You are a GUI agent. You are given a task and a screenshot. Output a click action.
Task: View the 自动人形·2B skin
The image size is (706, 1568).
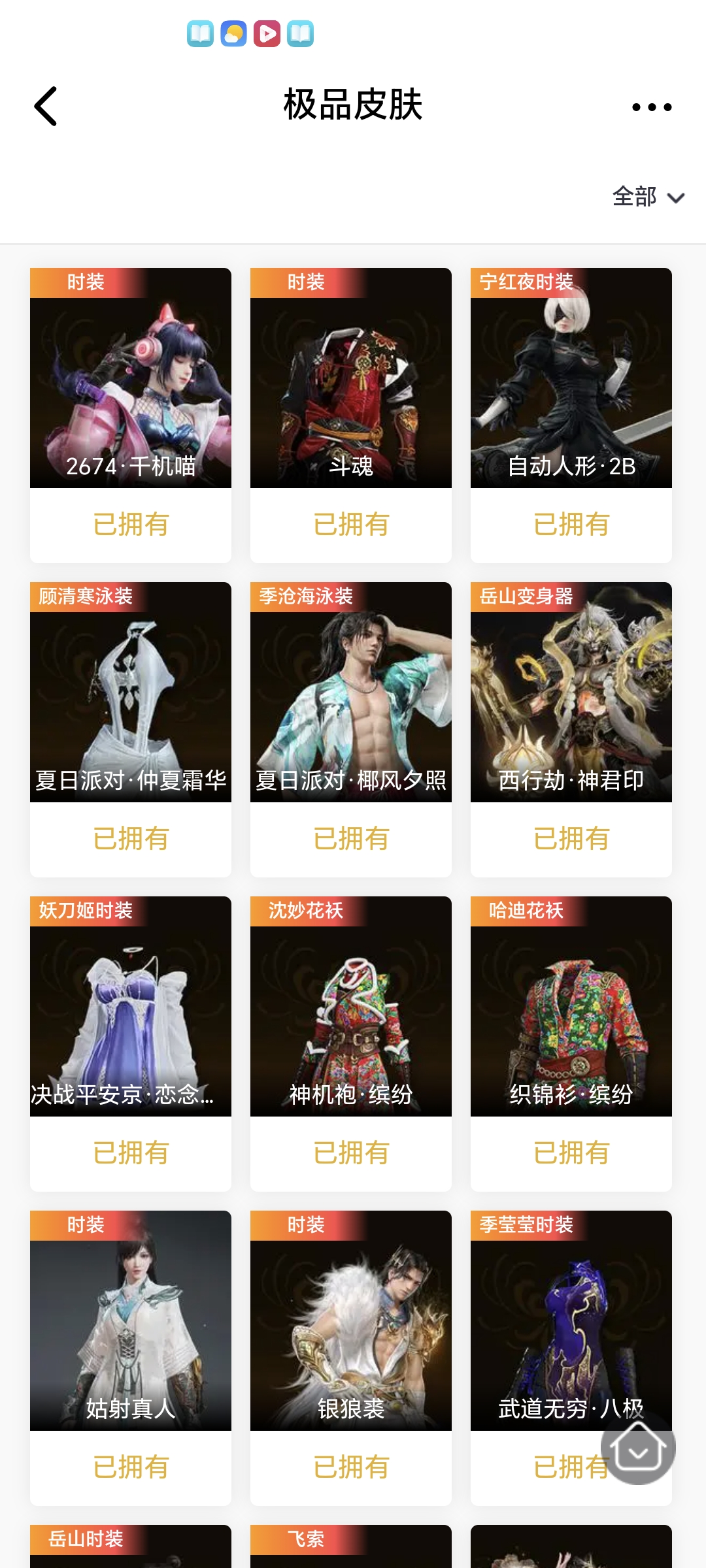click(x=571, y=379)
